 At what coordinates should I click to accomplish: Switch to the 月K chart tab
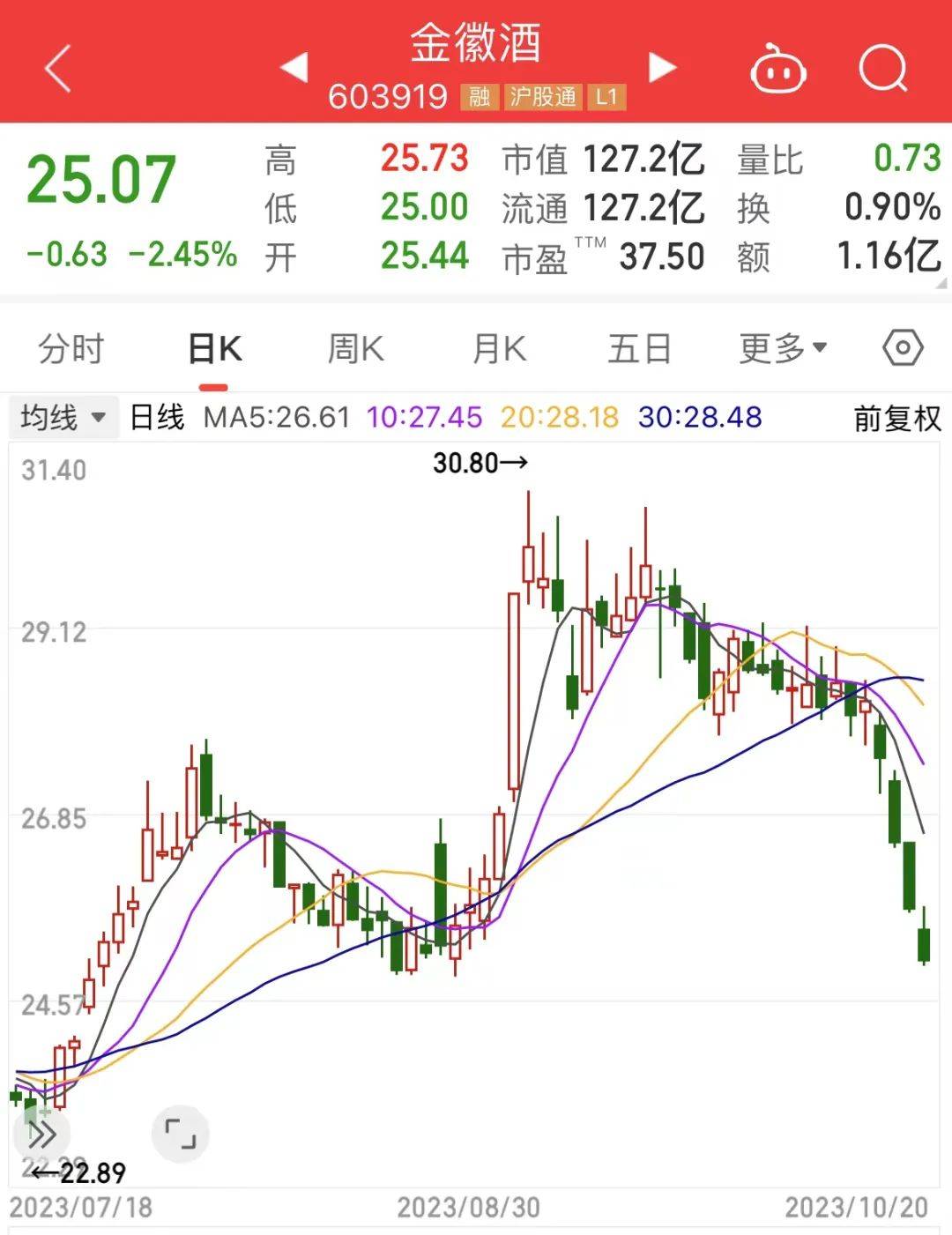coord(499,349)
